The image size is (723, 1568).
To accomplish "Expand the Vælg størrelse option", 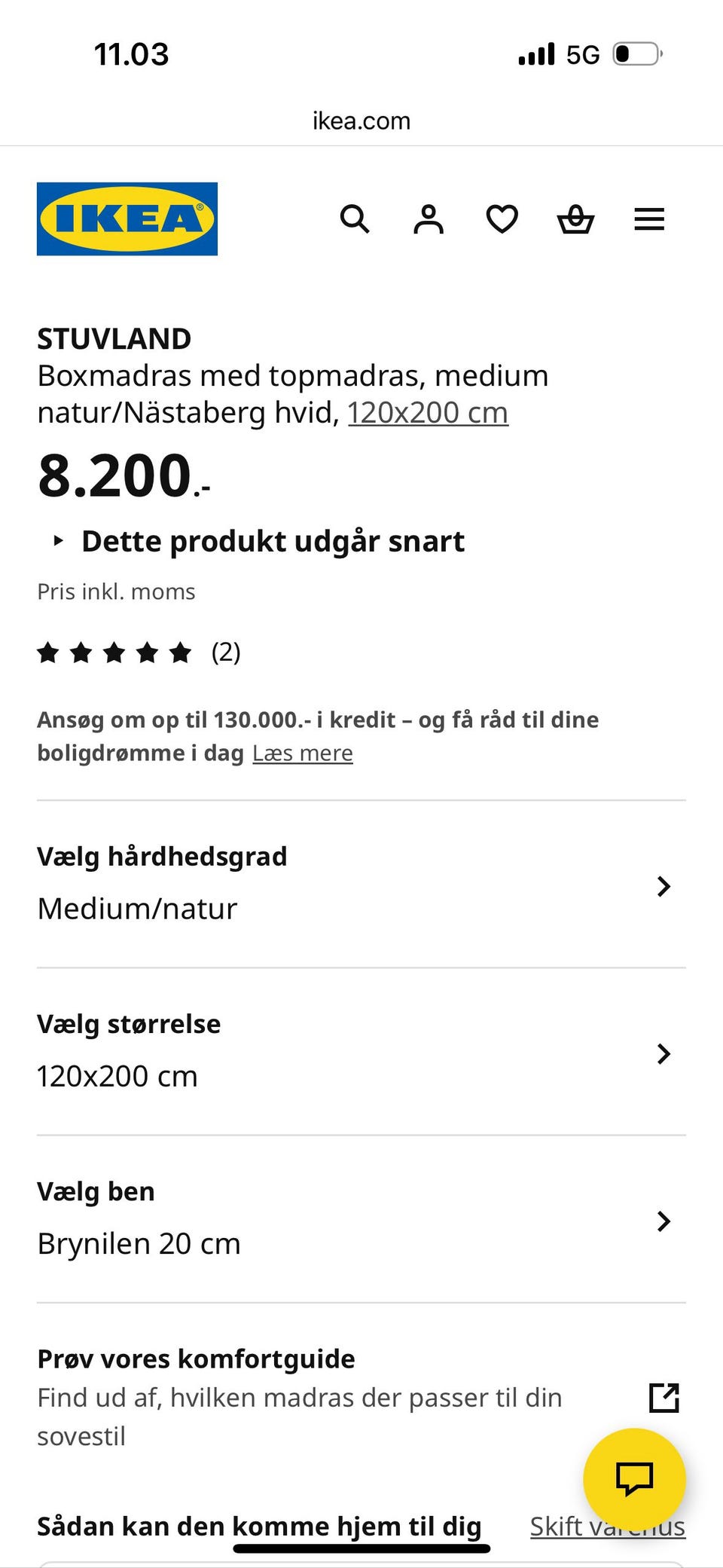I will click(664, 1054).
